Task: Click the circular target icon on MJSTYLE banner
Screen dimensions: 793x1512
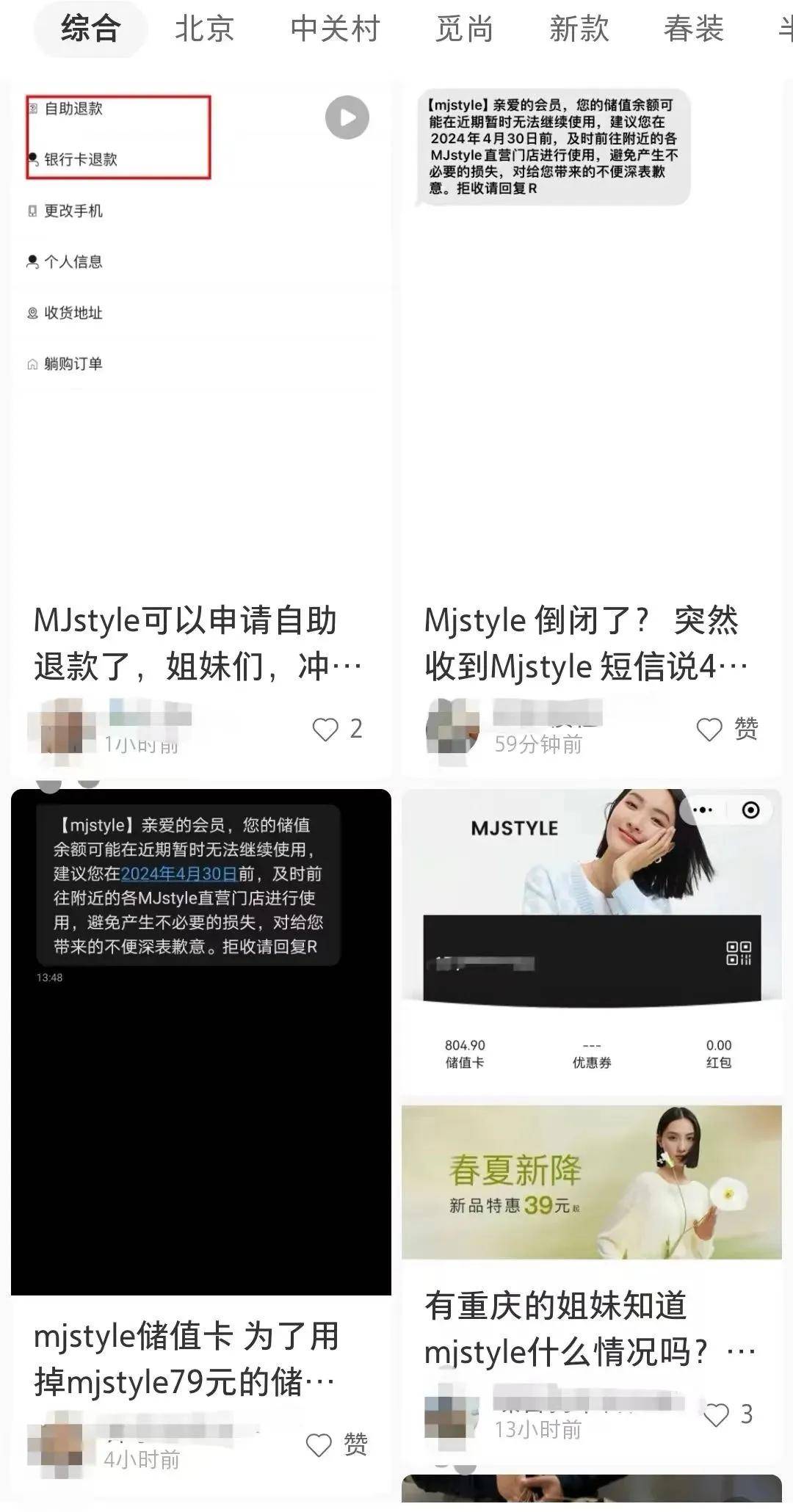Action: pyautogui.click(x=749, y=810)
